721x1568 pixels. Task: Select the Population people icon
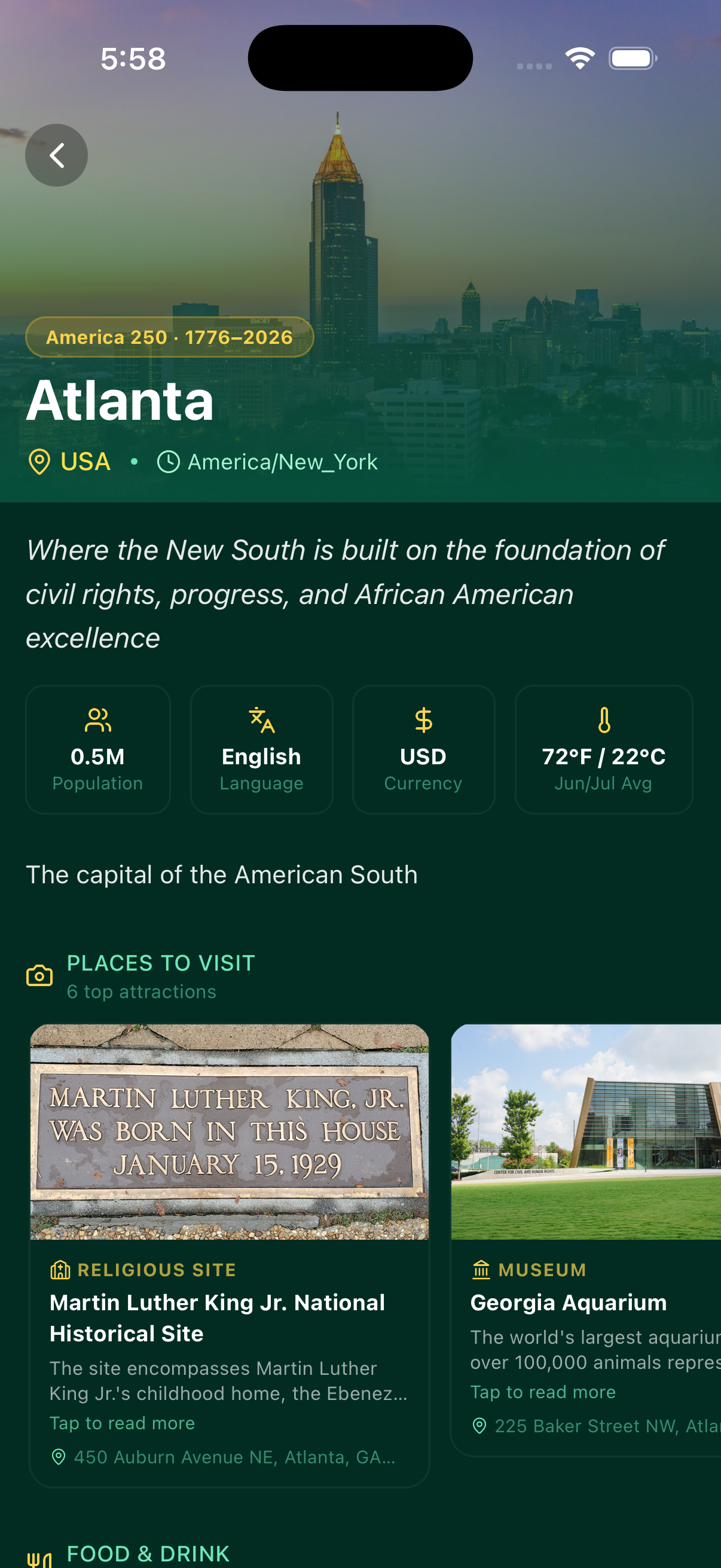pos(97,722)
